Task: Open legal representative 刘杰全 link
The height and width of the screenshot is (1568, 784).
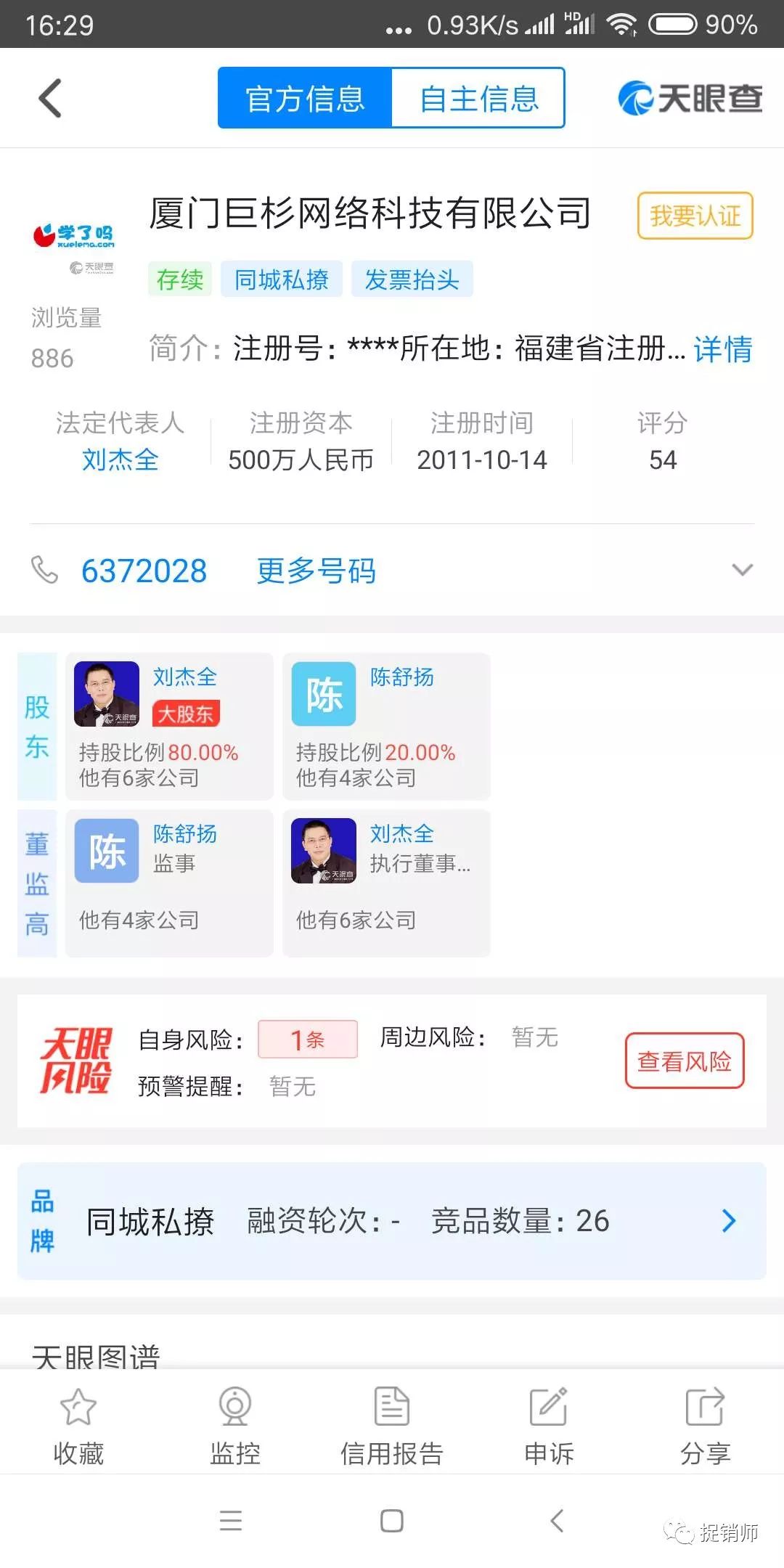Action: pyautogui.click(x=120, y=460)
